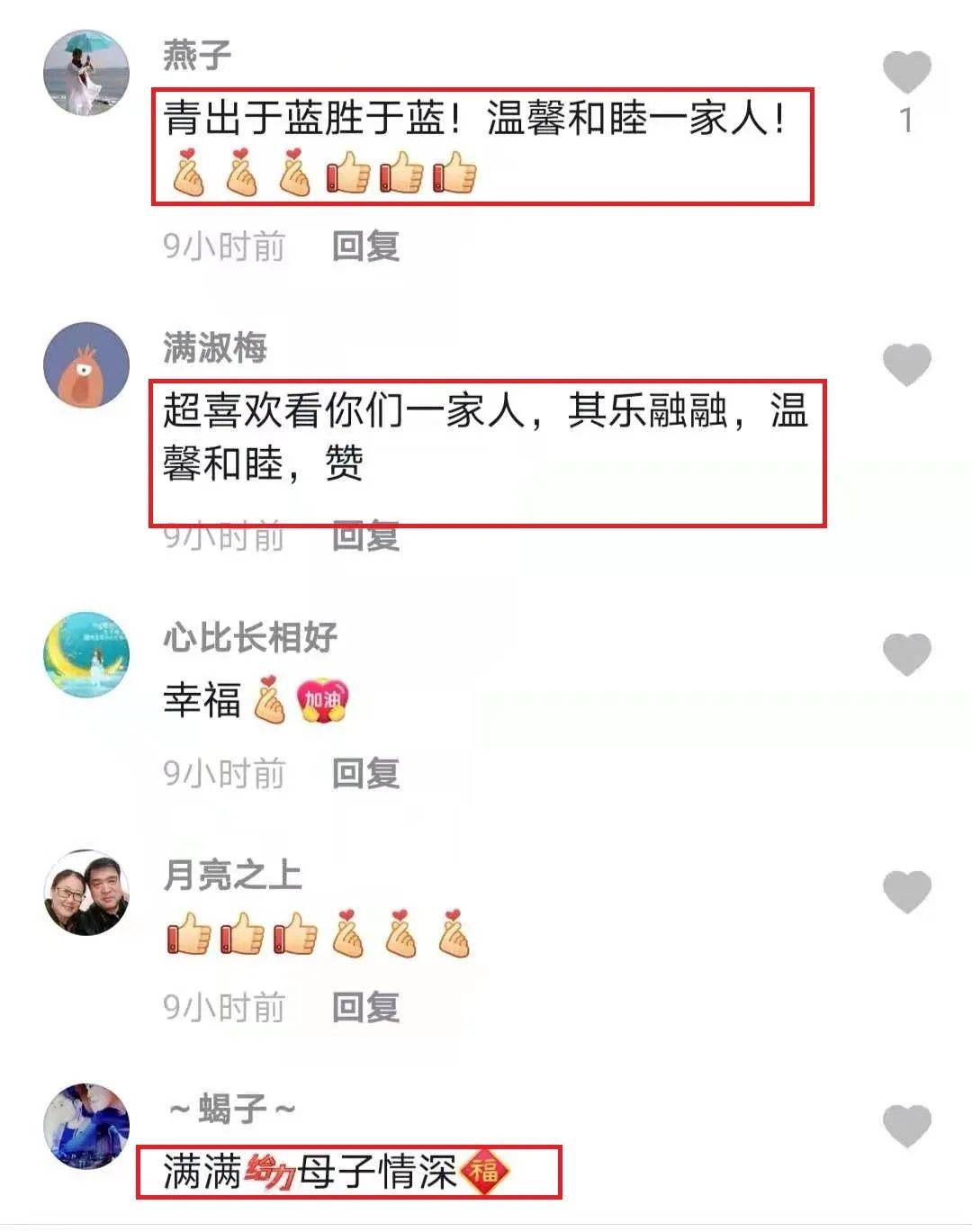Reply to 燕子's comment
The width and height of the screenshot is (972, 1232).
pyautogui.click(x=365, y=246)
